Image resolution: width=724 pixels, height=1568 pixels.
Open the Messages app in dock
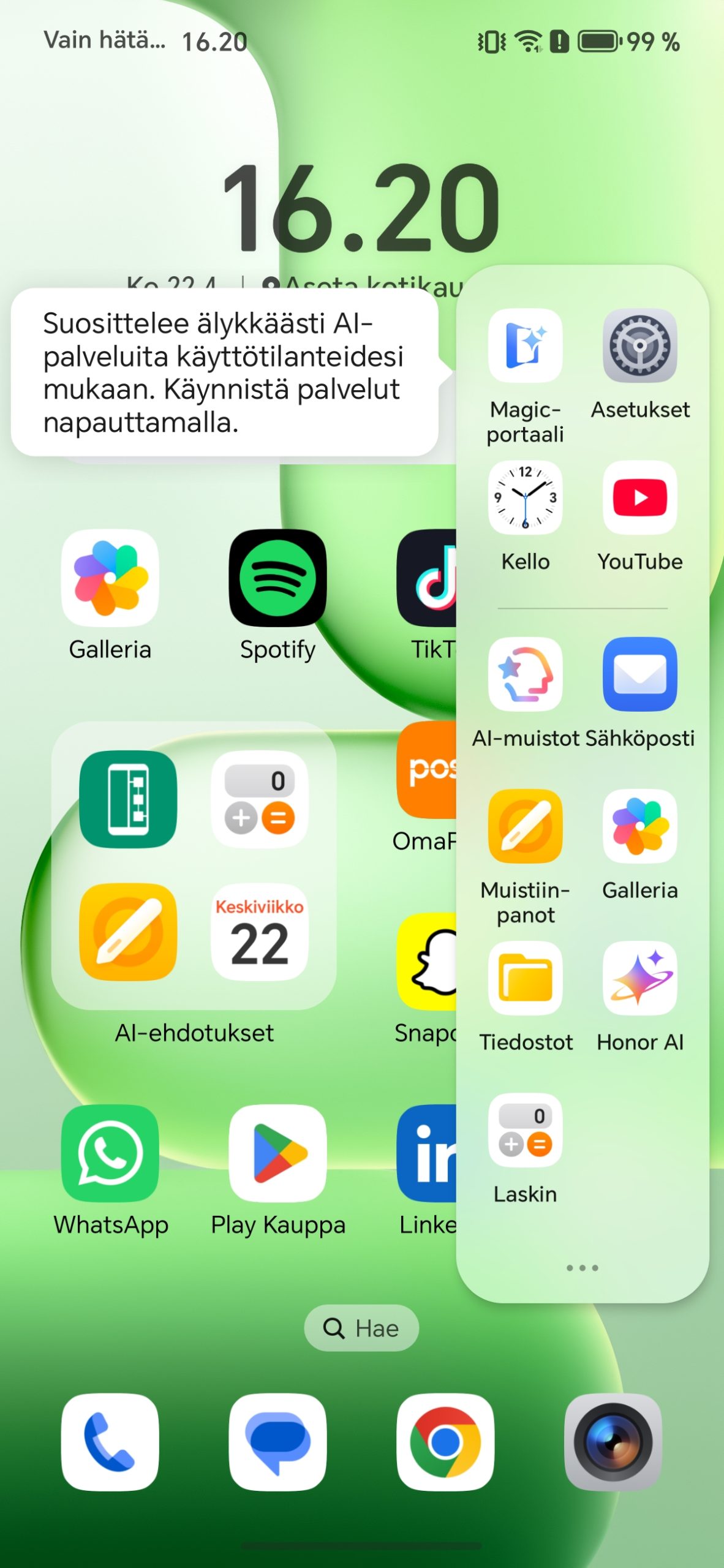coord(277,1442)
